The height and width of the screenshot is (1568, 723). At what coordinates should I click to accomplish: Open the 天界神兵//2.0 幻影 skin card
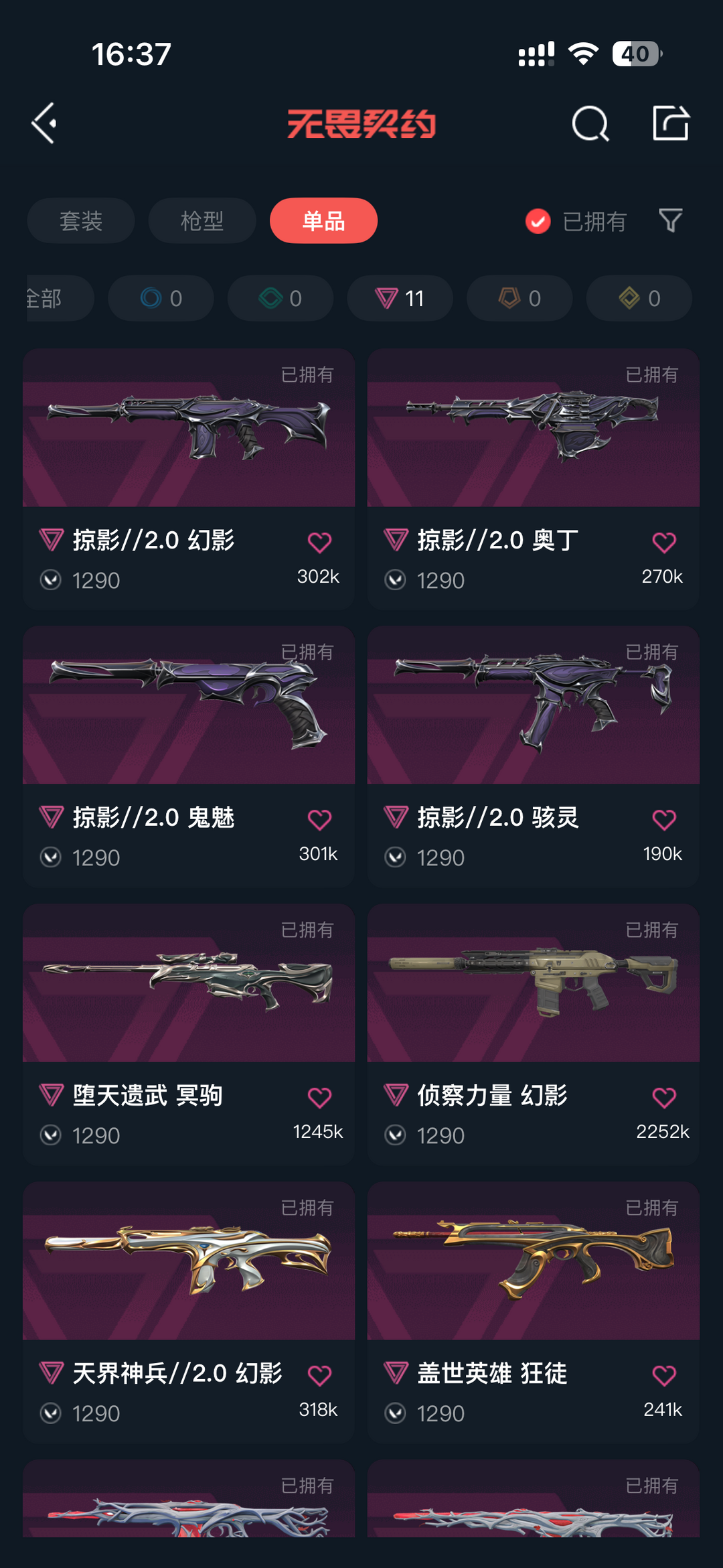[189, 1263]
